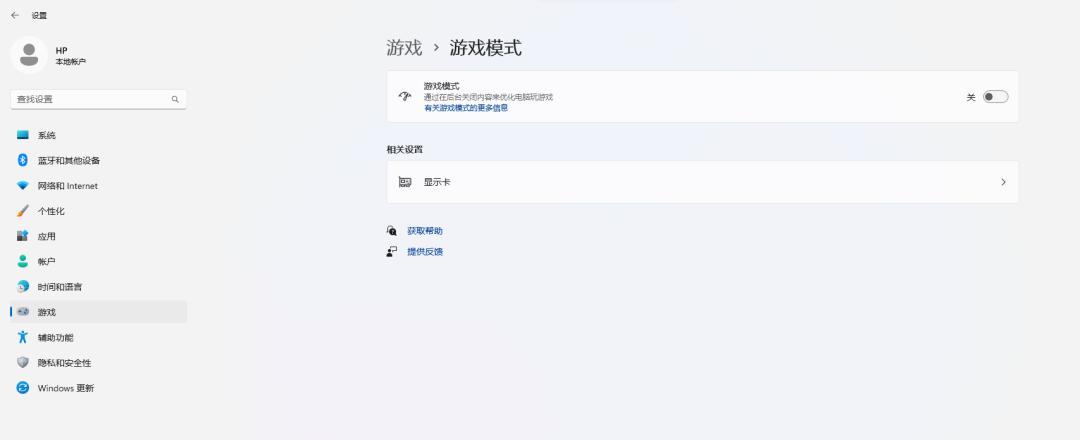Screen dimensions: 1080x440
Task: Open the HP local account profile
Action: coord(50,56)
